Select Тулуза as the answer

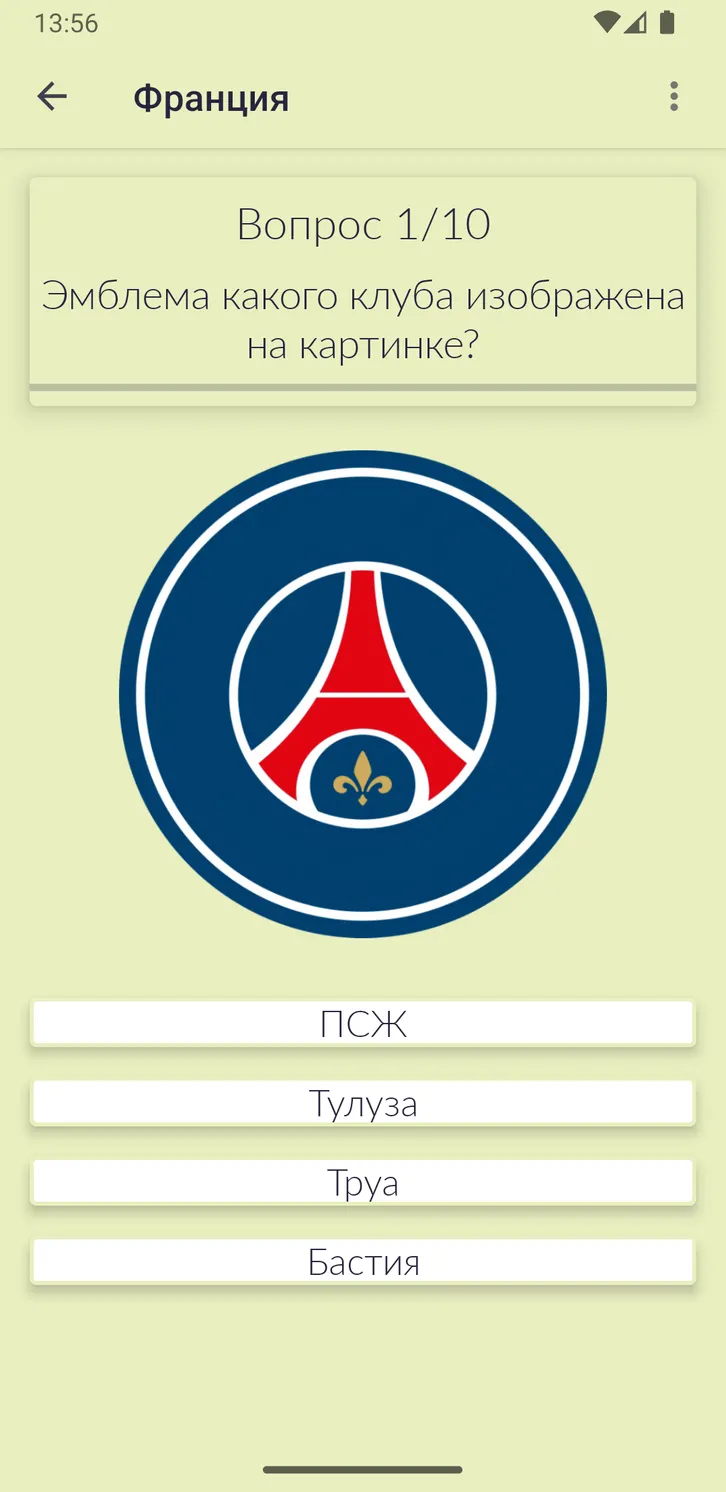[363, 1103]
